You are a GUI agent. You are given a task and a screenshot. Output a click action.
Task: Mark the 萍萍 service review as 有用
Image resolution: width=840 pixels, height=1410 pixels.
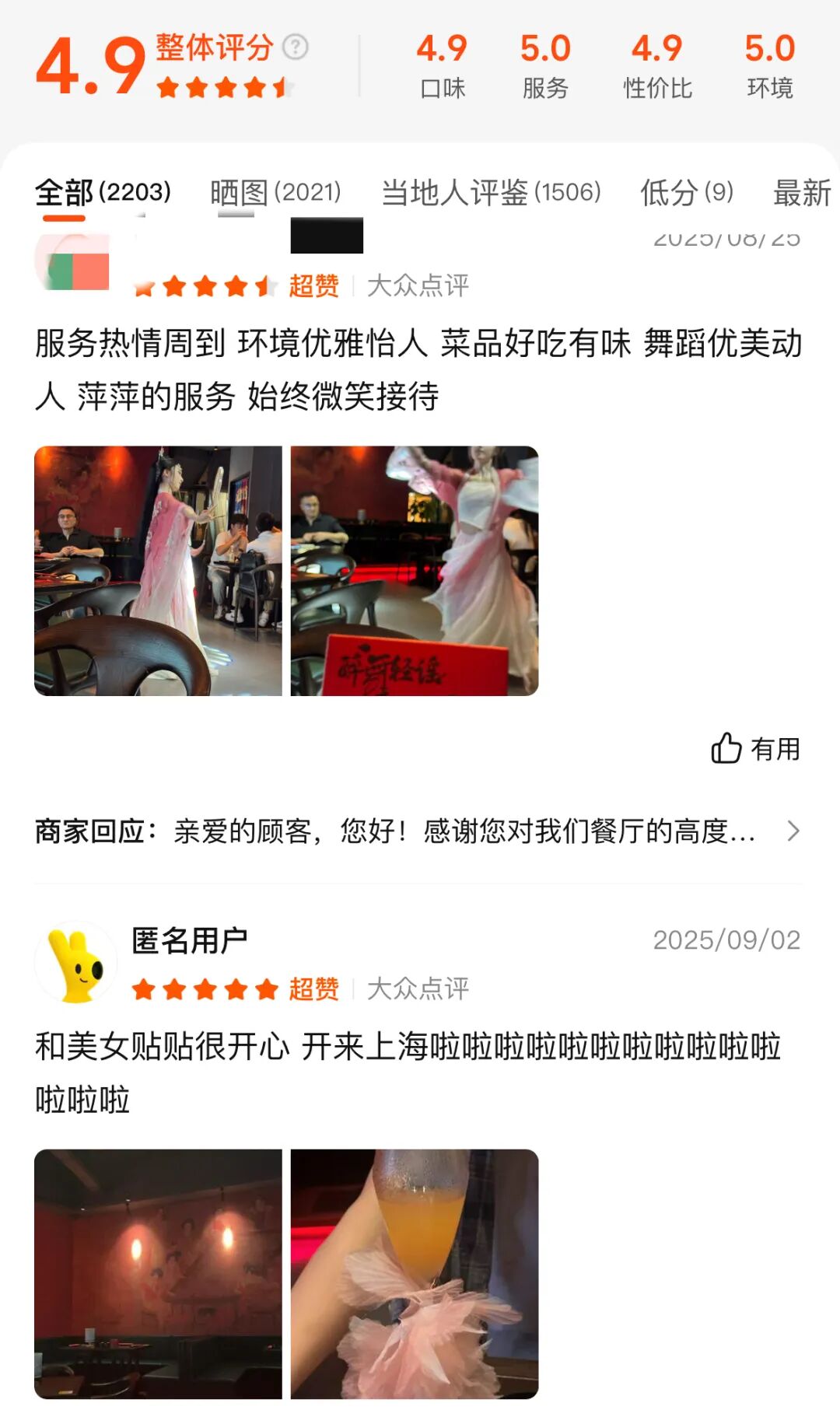pyautogui.click(x=755, y=749)
